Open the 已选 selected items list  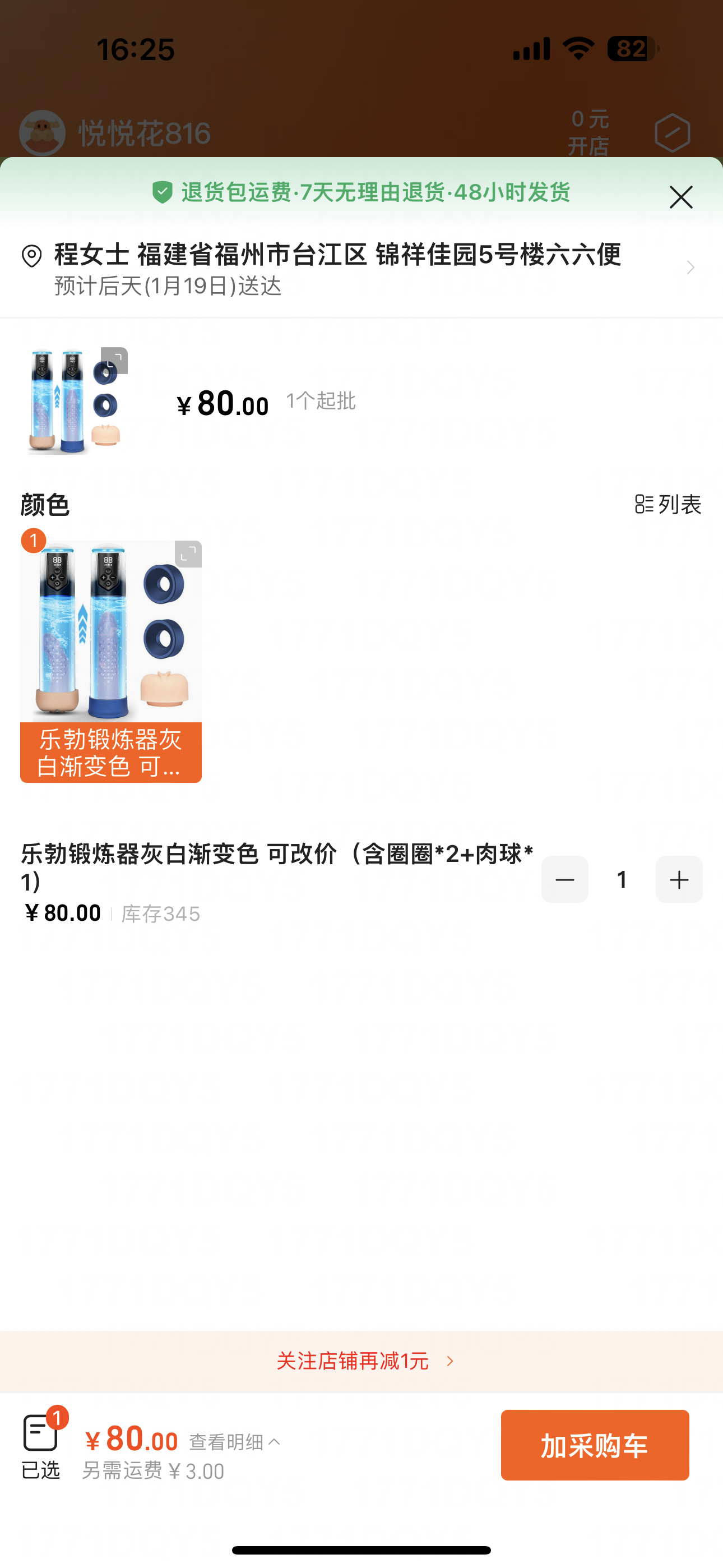41,1446
